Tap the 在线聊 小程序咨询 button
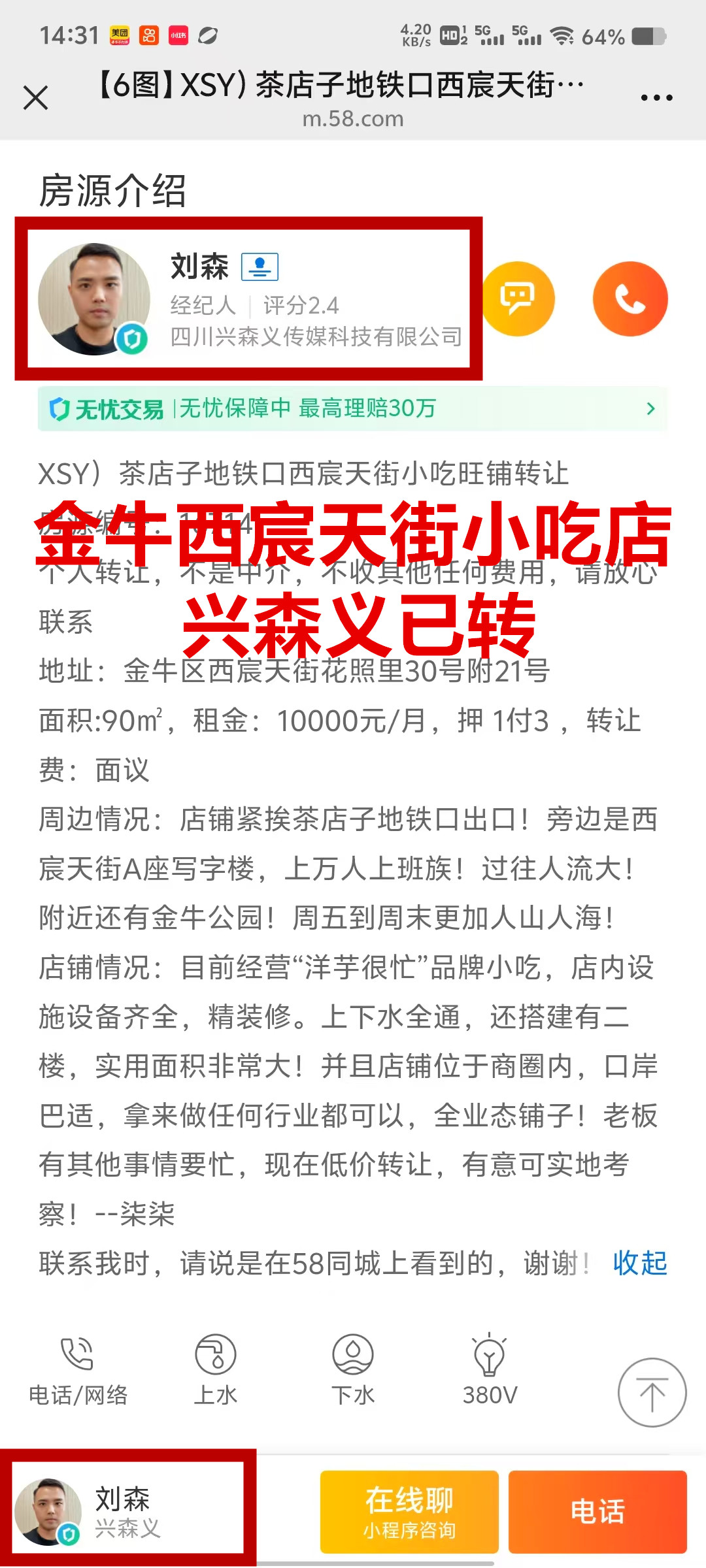 [x=409, y=1512]
